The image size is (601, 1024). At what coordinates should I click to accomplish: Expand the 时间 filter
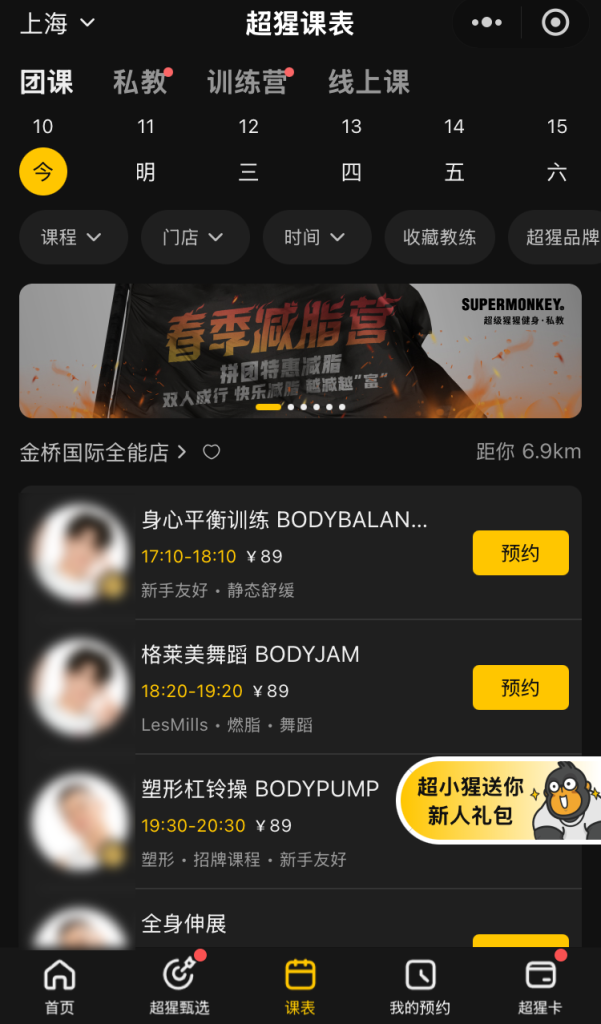click(x=316, y=237)
